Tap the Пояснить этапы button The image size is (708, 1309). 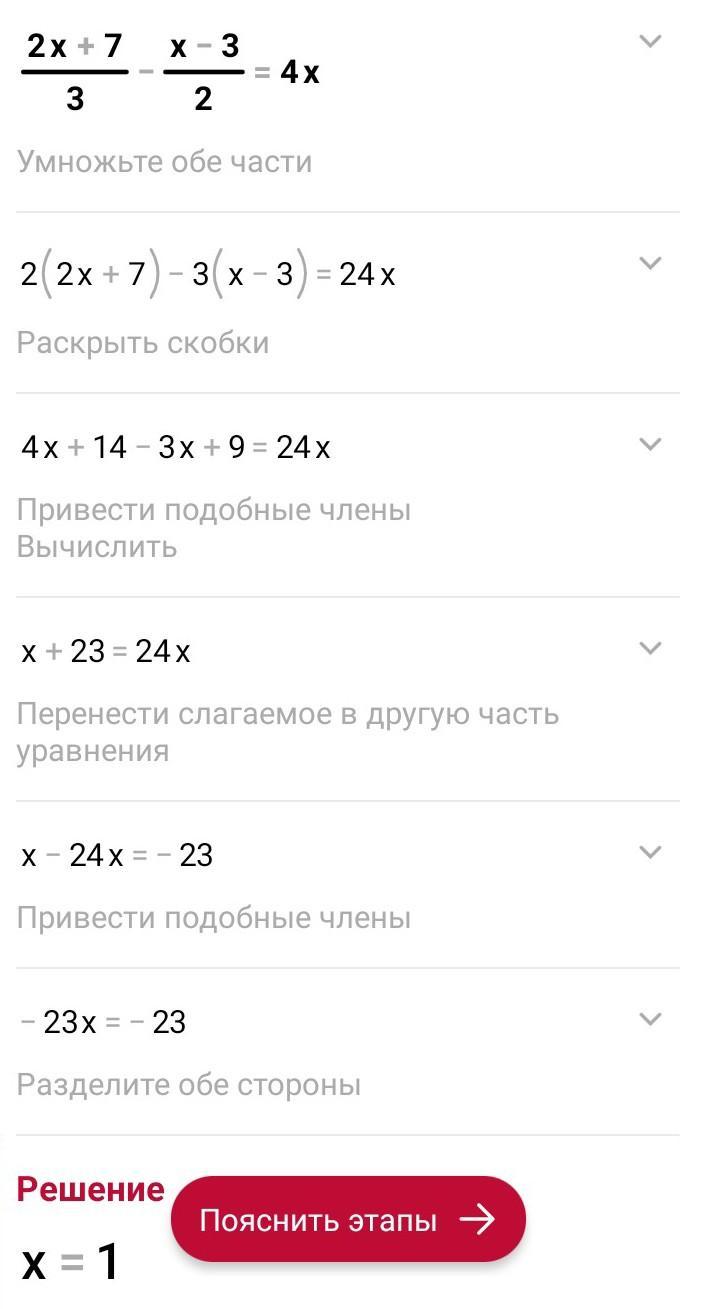(348, 1219)
